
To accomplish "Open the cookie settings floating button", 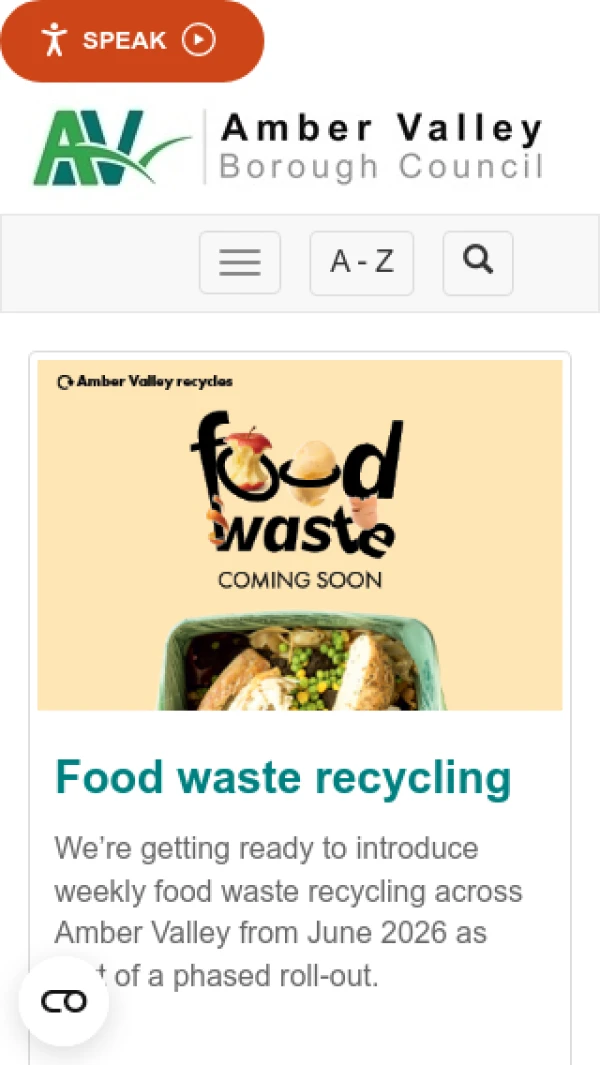I will [64, 1001].
